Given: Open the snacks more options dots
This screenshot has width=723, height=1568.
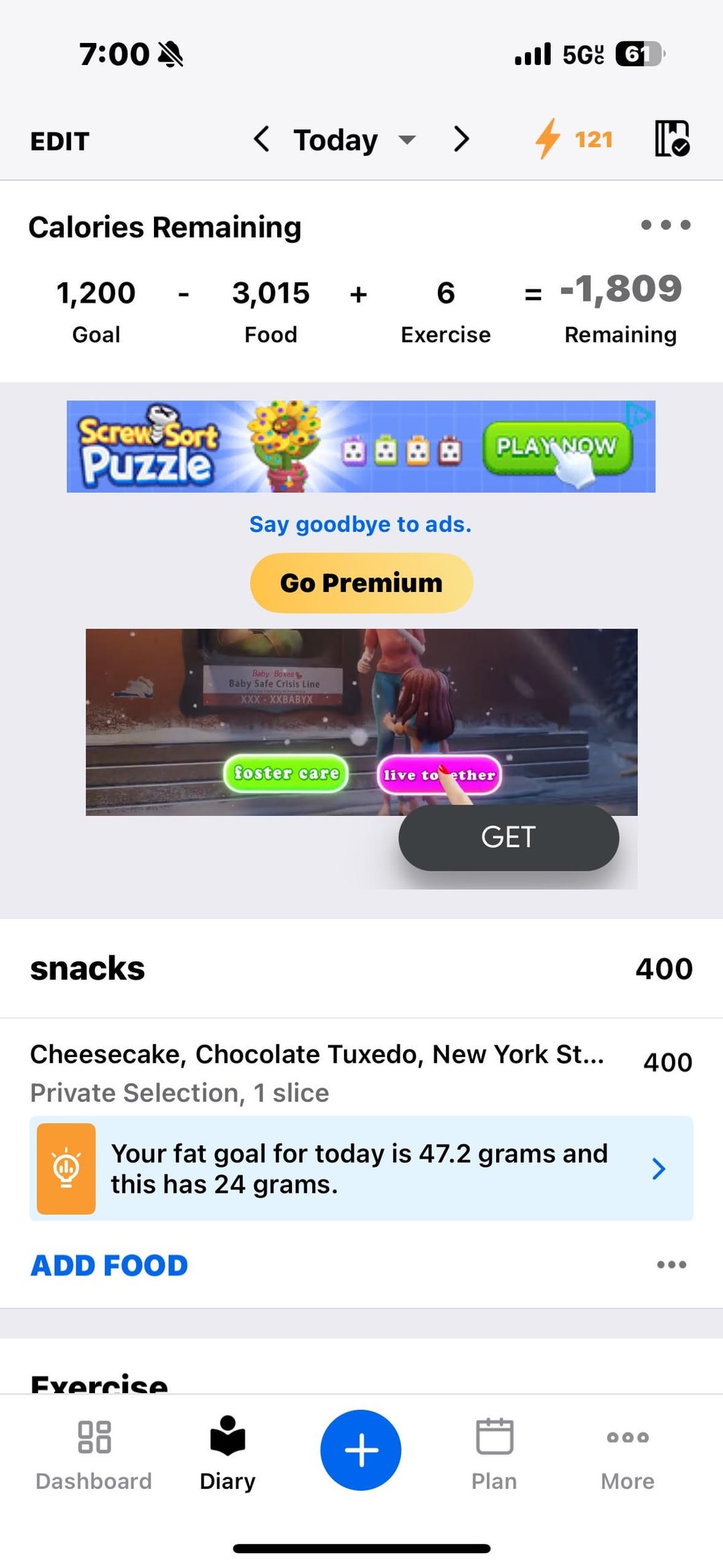Looking at the screenshot, I should [671, 1265].
